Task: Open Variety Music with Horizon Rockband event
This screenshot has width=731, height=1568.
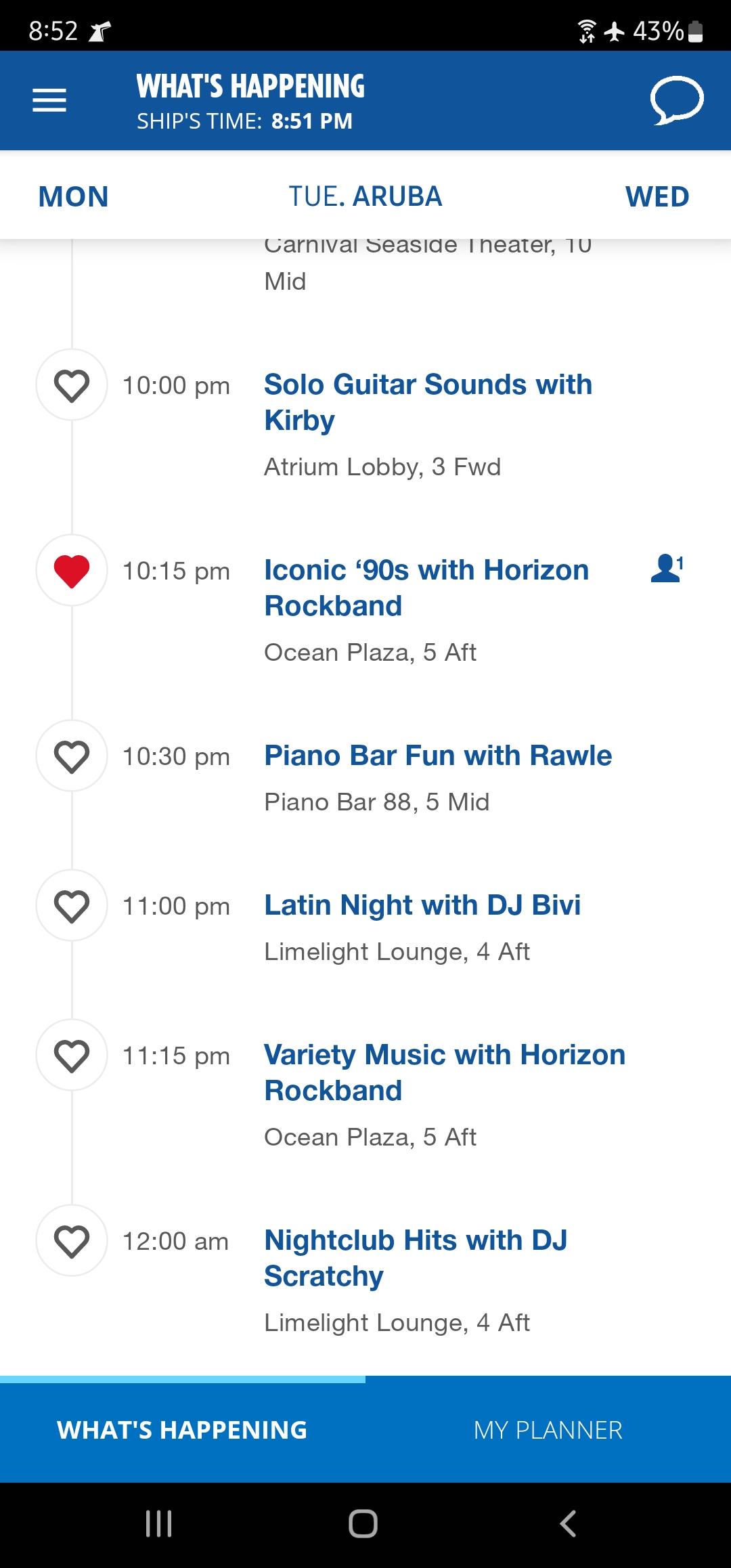Action: (x=445, y=1072)
